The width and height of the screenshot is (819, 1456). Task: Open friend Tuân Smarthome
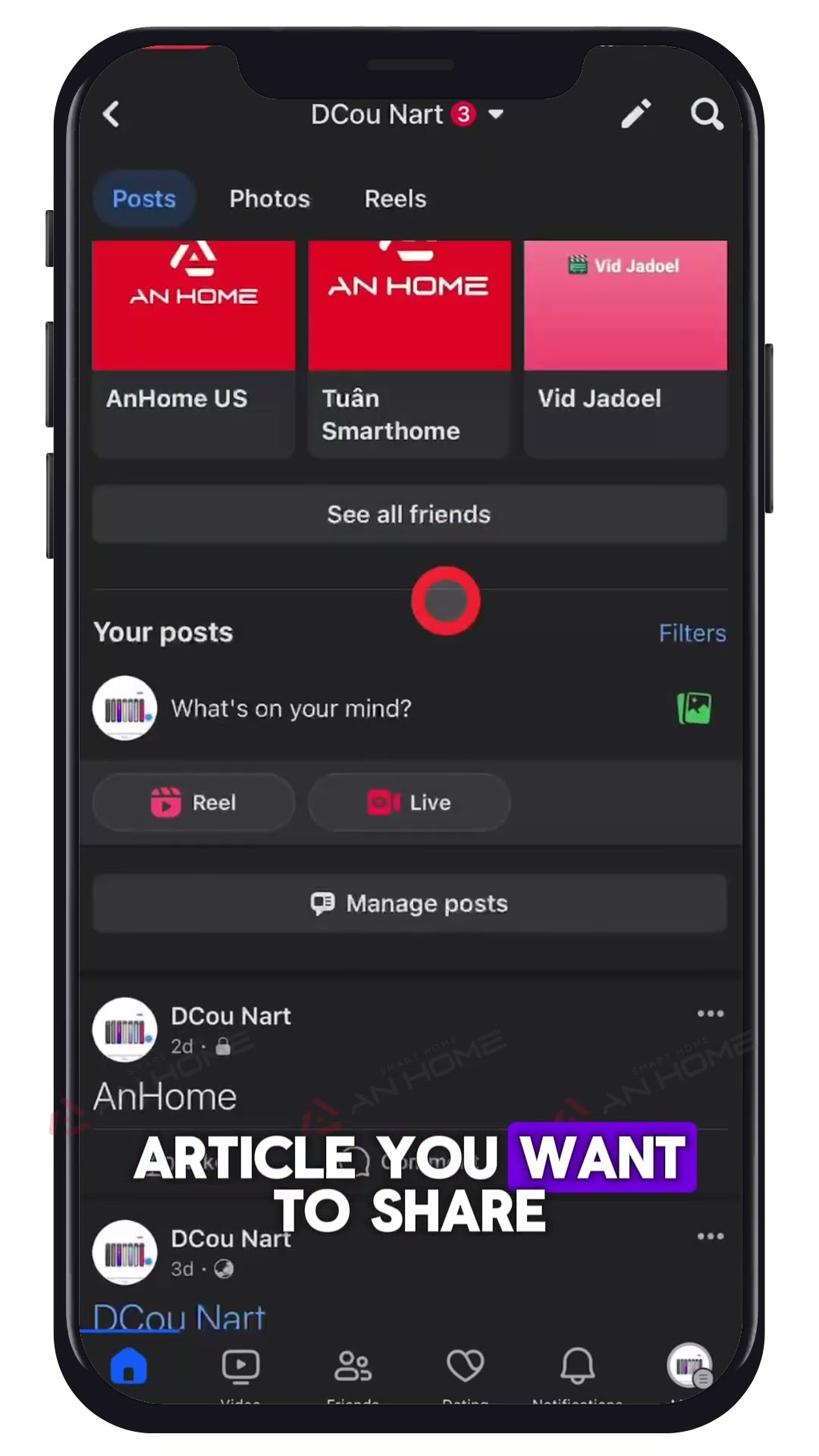click(409, 349)
